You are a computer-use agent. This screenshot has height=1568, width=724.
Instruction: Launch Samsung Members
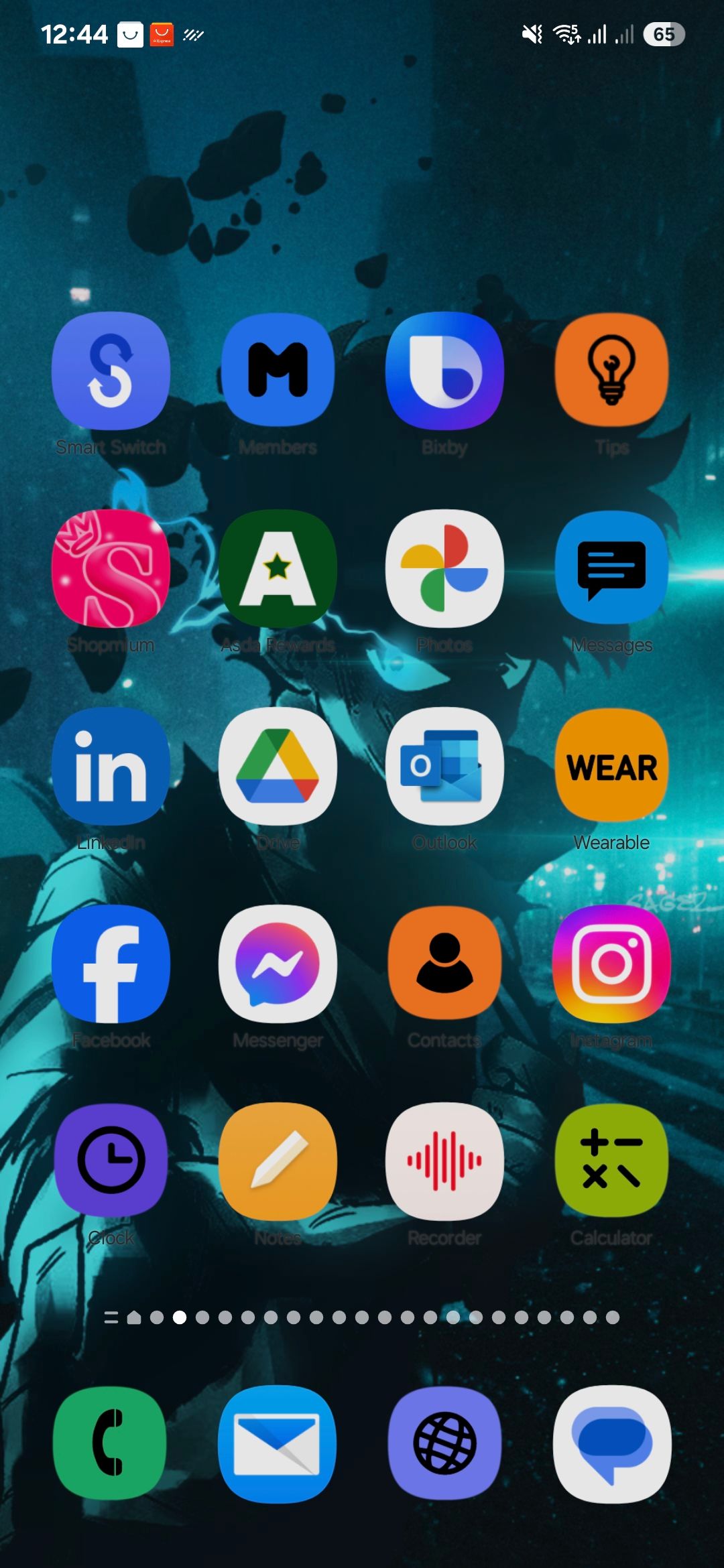click(278, 372)
